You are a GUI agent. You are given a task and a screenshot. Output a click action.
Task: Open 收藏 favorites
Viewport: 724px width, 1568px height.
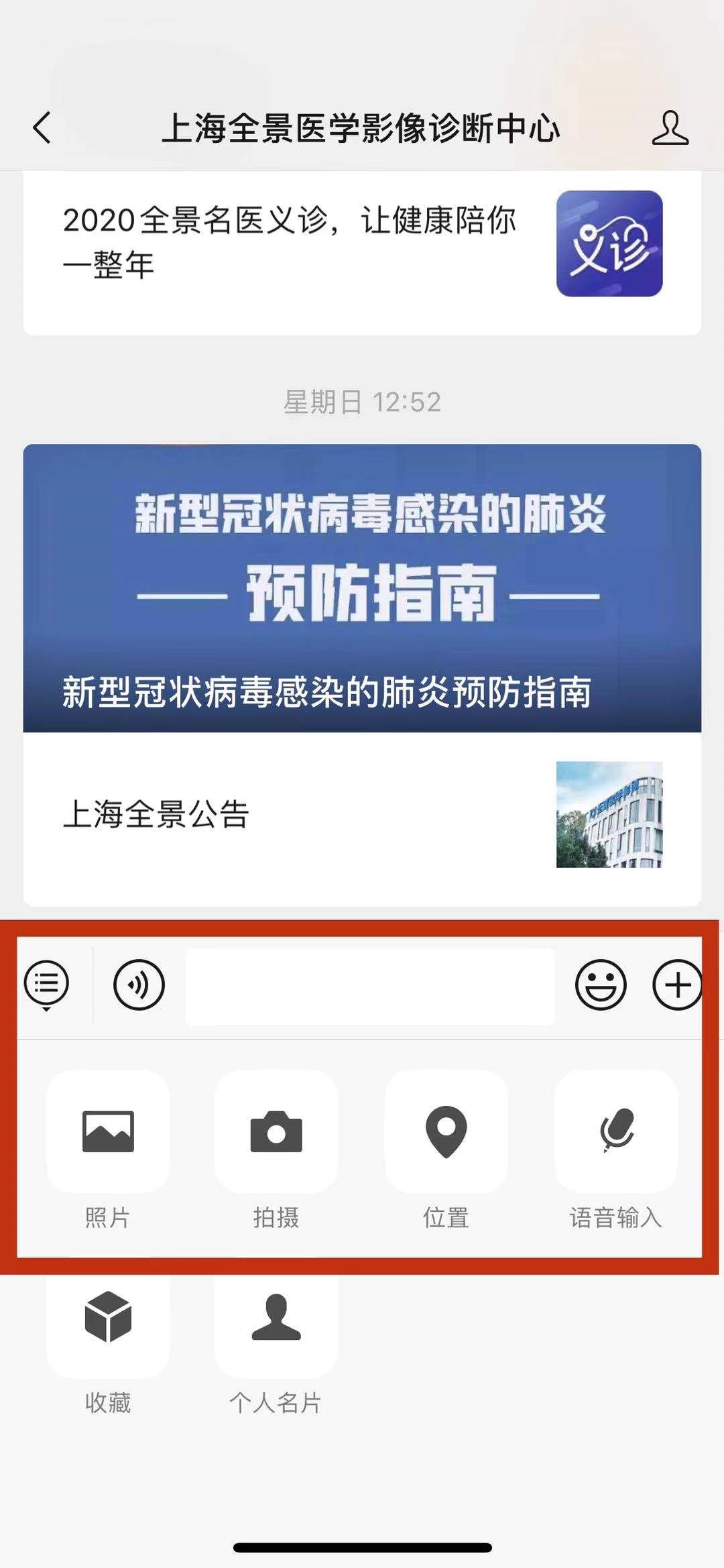108,1318
